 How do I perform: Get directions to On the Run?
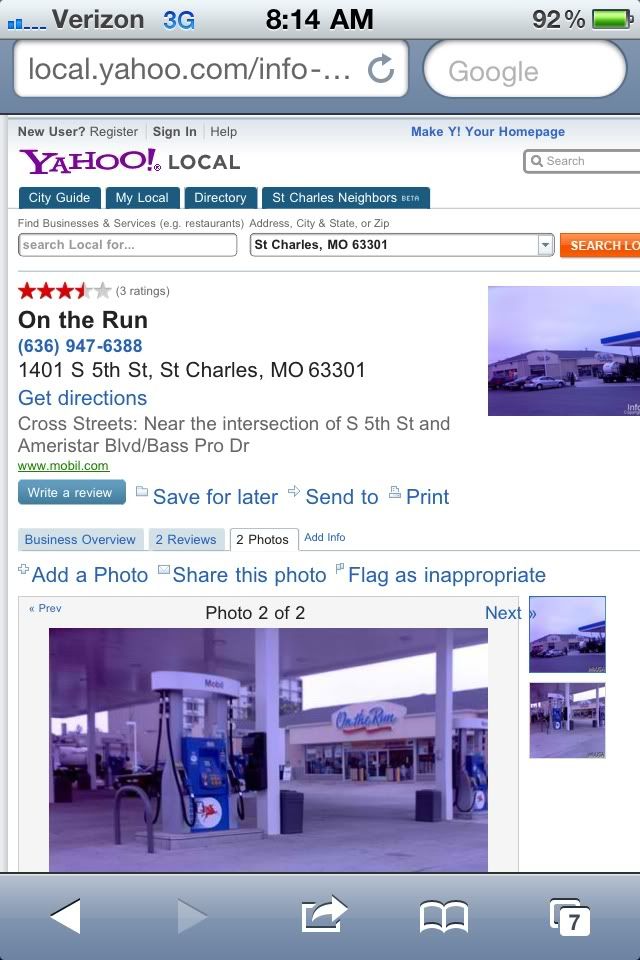point(83,398)
